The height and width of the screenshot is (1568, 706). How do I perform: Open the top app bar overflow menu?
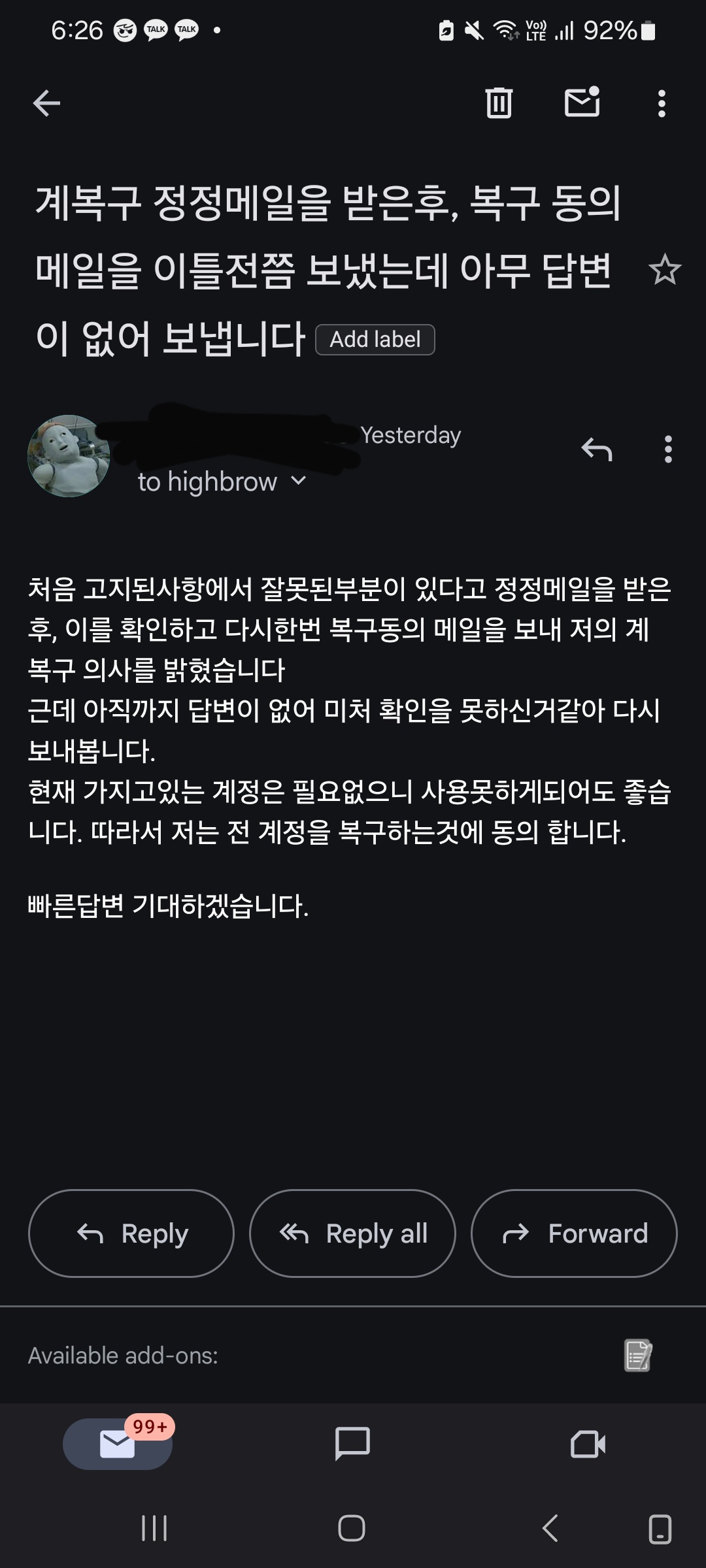662,103
